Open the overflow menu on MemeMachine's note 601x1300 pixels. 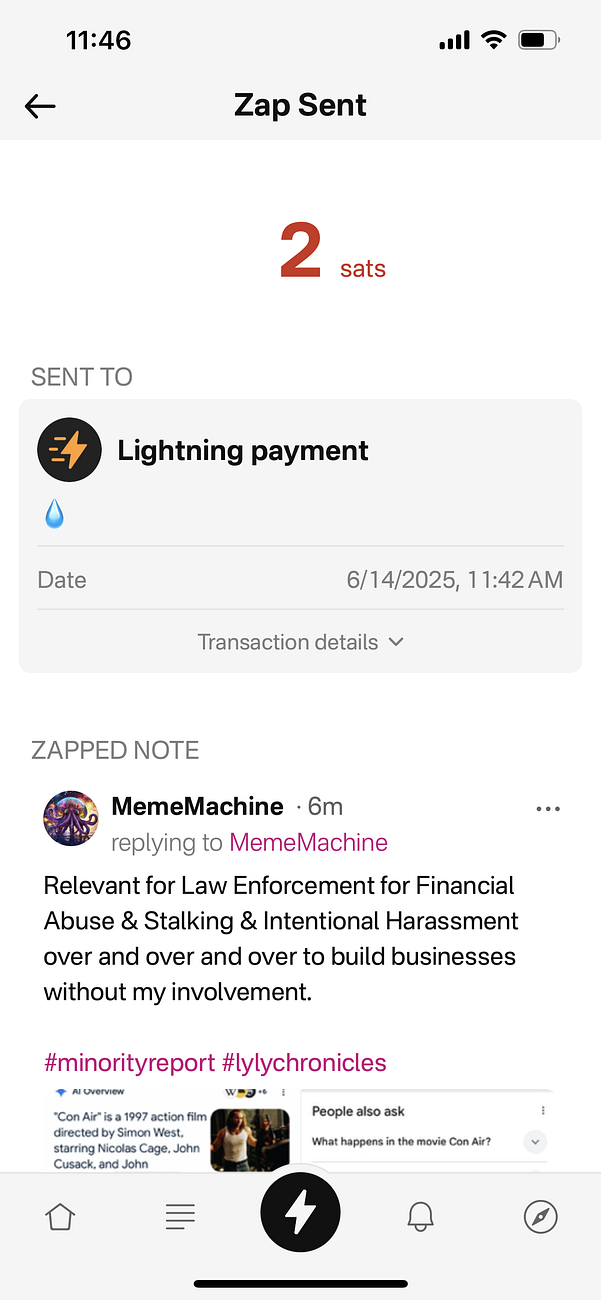[x=548, y=809]
